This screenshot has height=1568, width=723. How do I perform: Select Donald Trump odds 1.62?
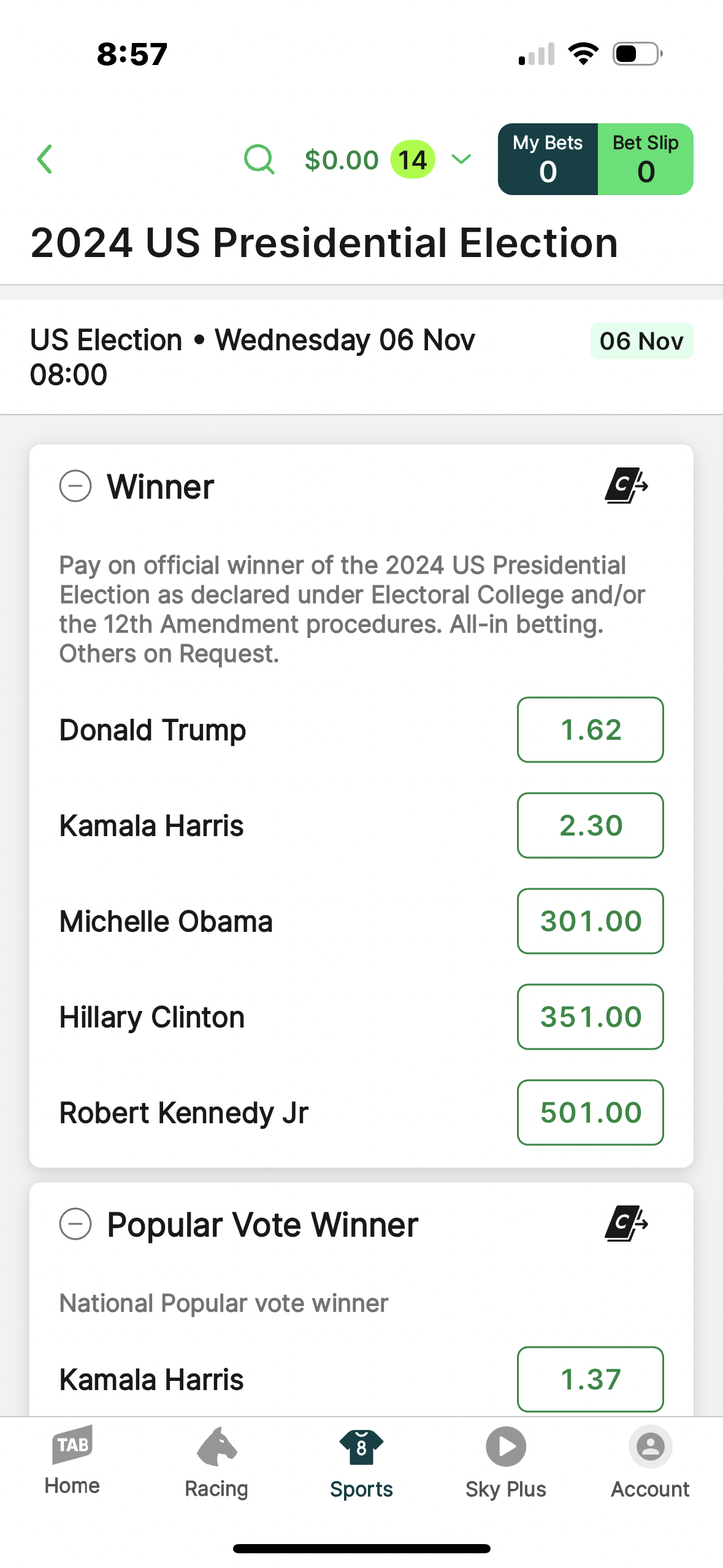coord(590,730)
